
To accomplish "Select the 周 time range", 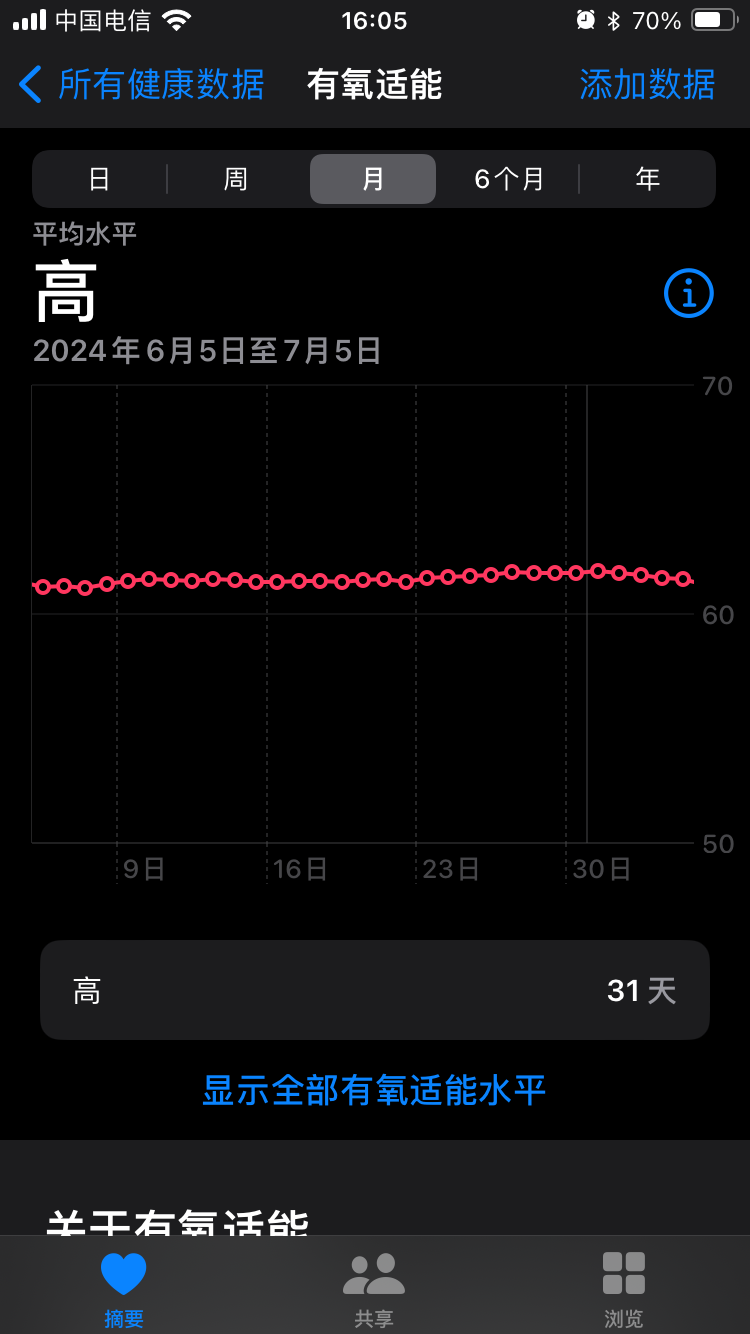I will (236, 179).
